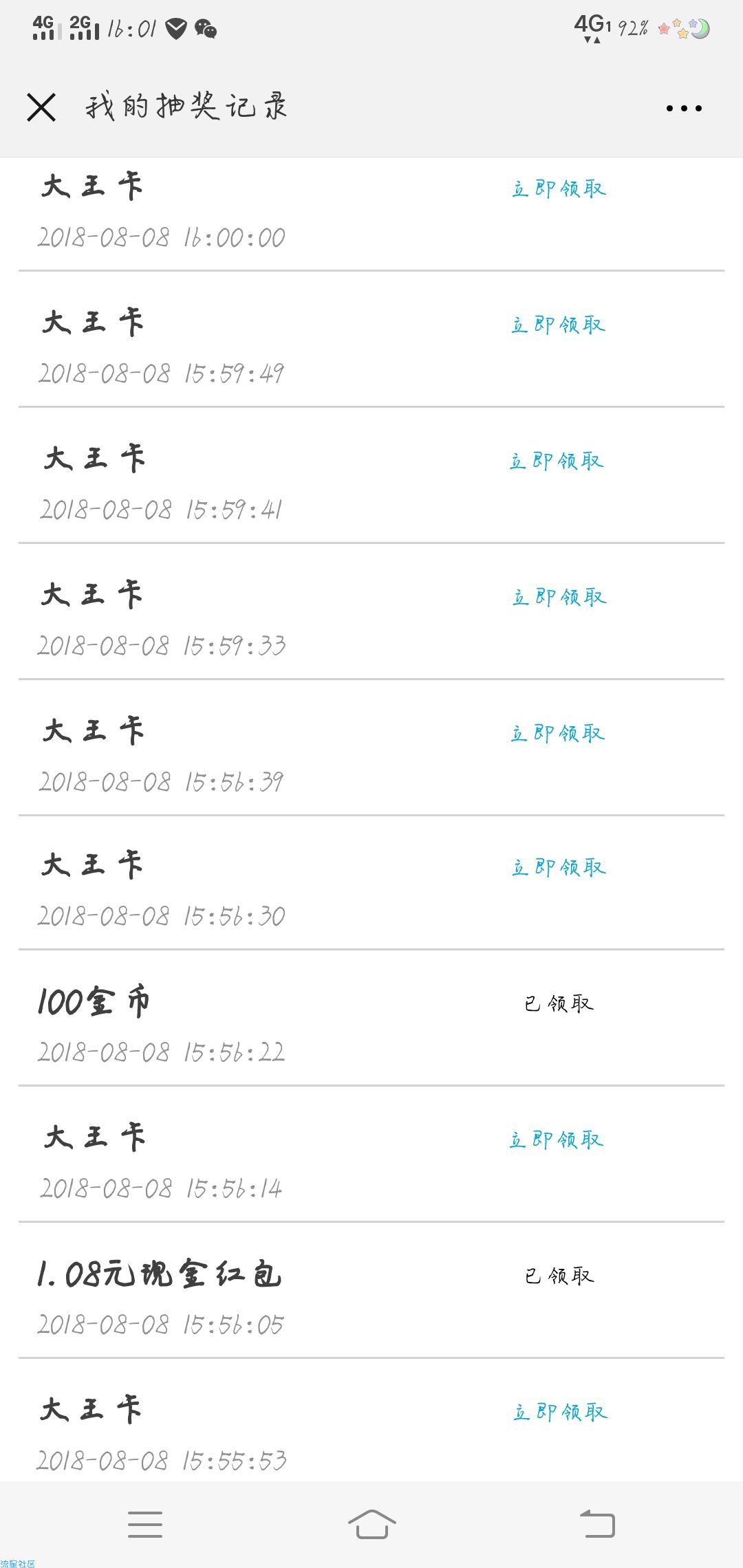Screen dimensions: 743x1568
Task: Claim the 15:56:39 大王卡 prize
Action: click(557, 733)
